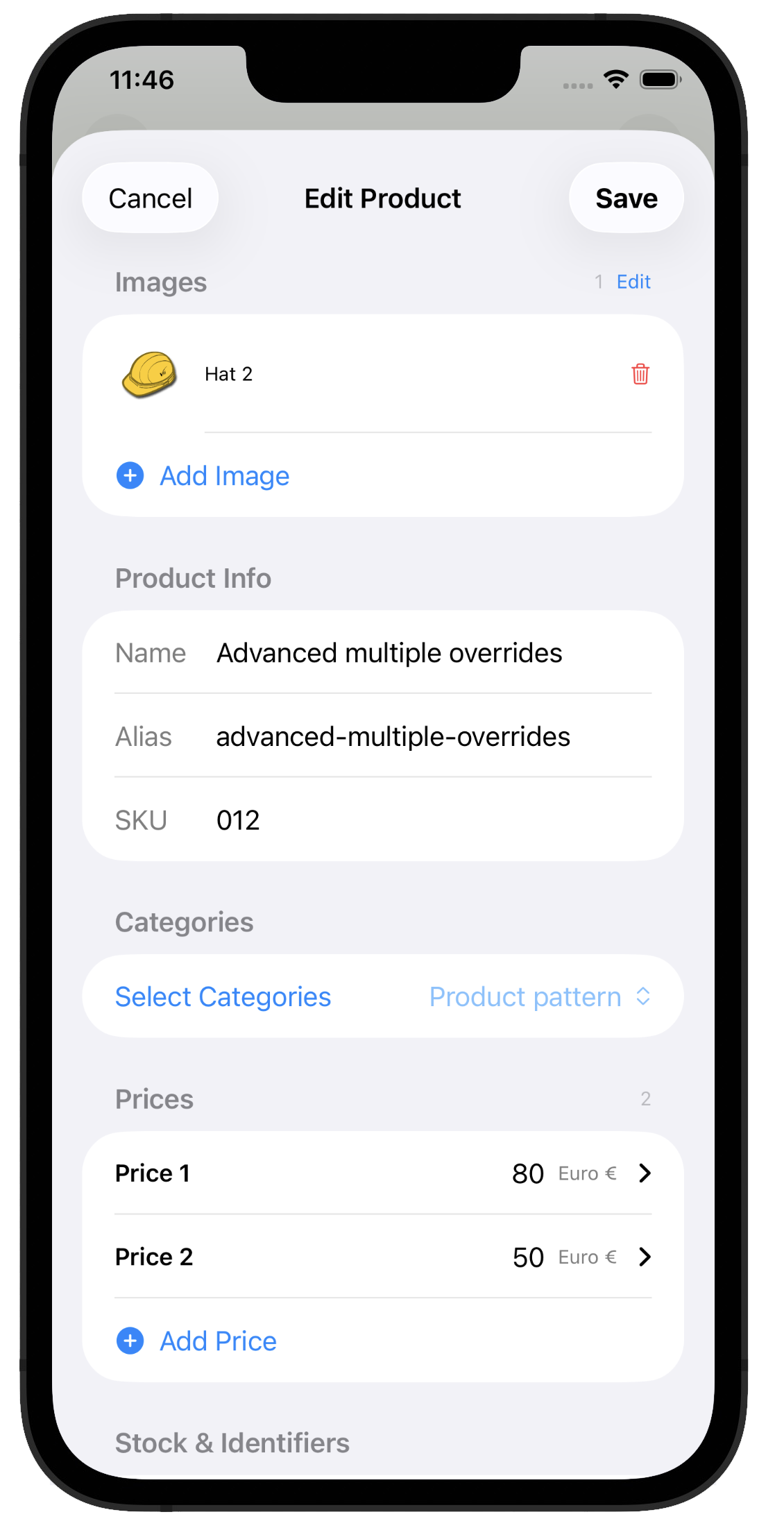
Task: Tap Edit next to Images
Action: [x=633, y=282]
